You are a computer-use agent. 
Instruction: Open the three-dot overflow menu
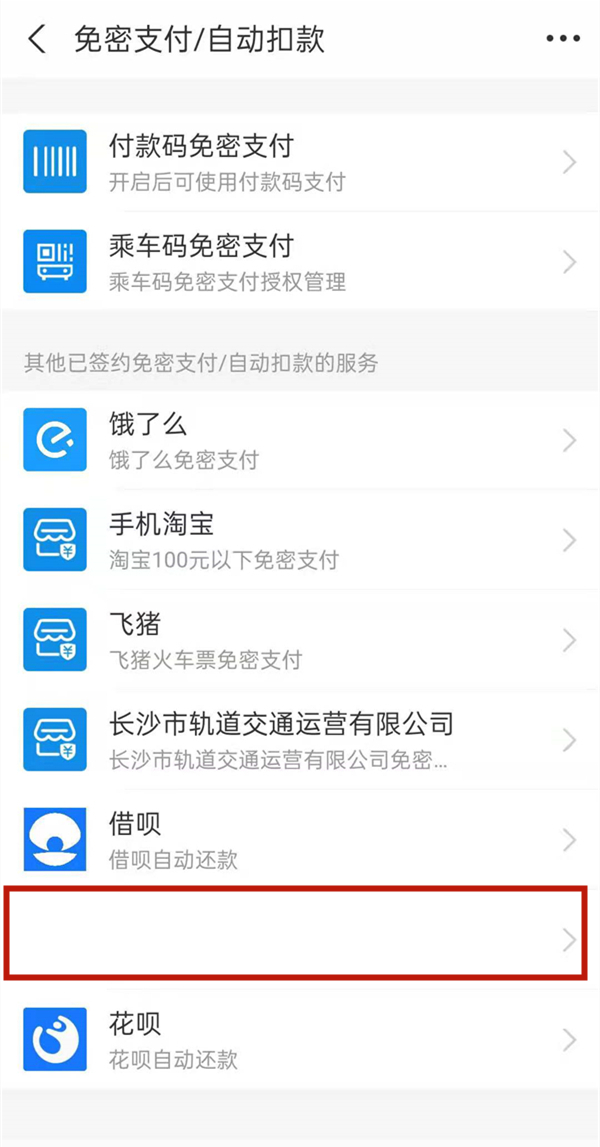tap(563, 39)
